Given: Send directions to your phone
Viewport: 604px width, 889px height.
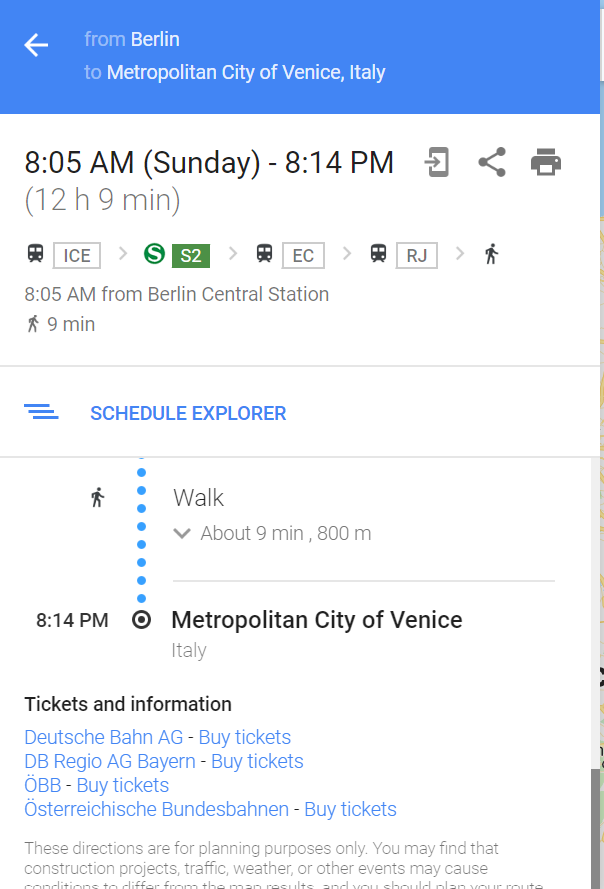Looking at the screenshot, I should [x=437, y=162].
